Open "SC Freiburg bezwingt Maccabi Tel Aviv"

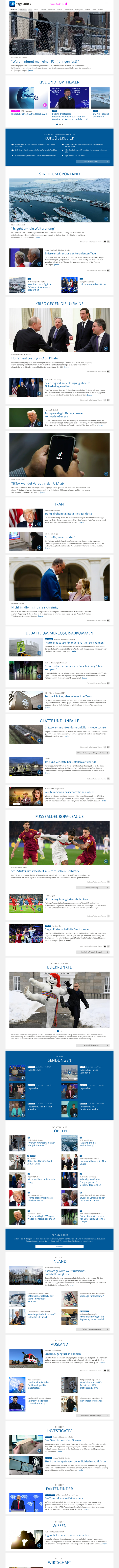(67, 898)
